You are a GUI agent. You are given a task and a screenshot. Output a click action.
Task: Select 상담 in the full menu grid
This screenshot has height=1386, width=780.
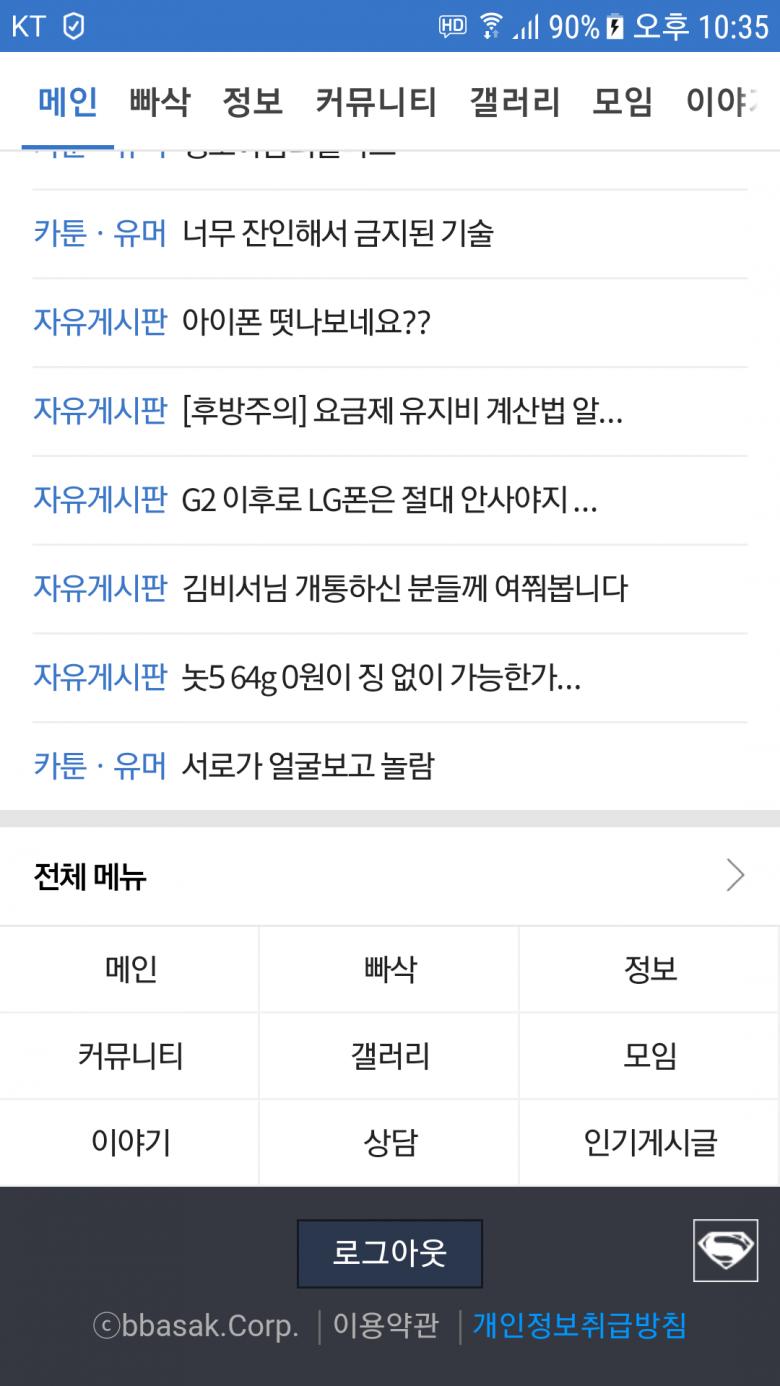pos(389,1143)
